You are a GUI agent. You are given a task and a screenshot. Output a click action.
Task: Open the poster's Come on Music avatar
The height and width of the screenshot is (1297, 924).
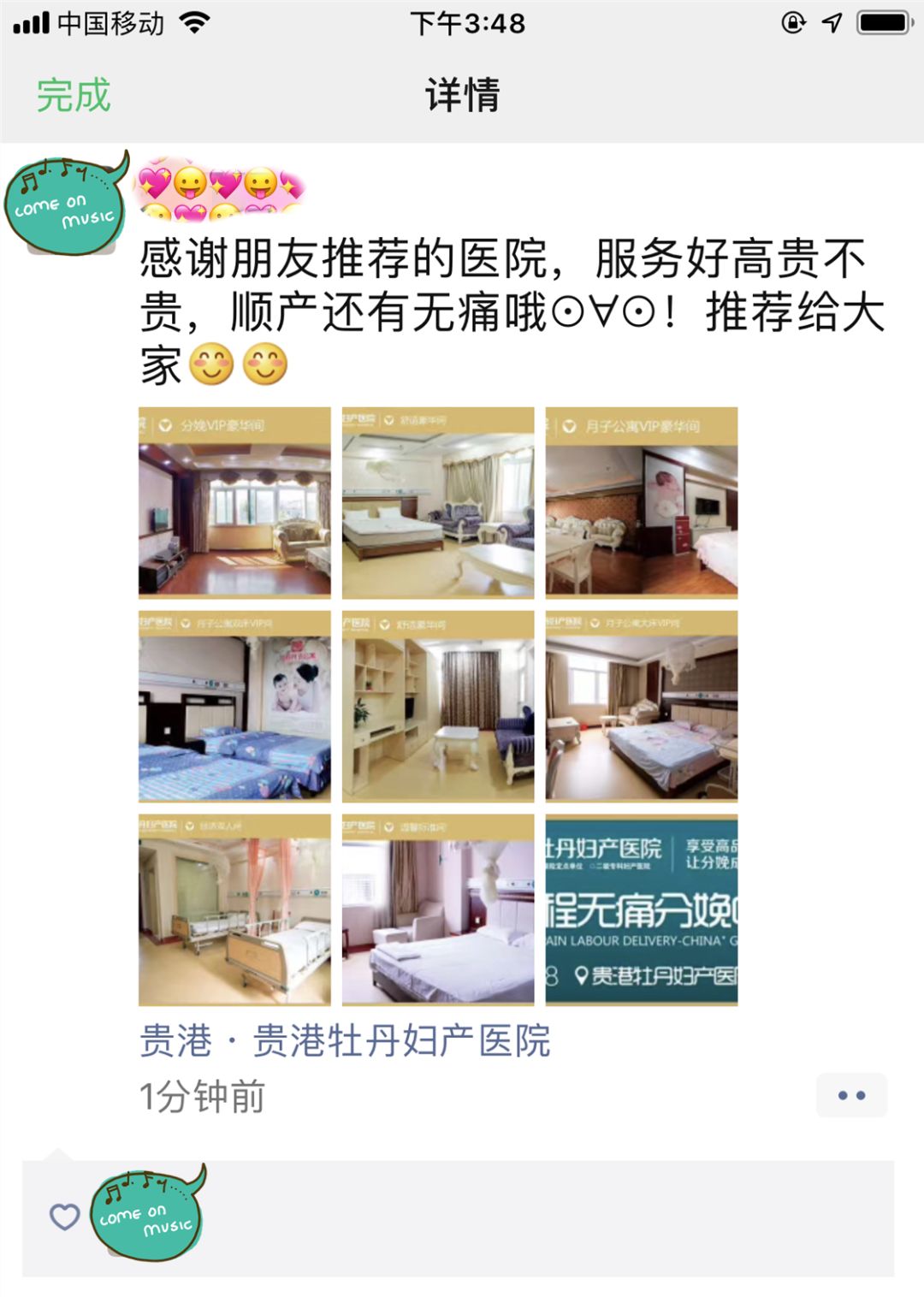tap(67, 205)
